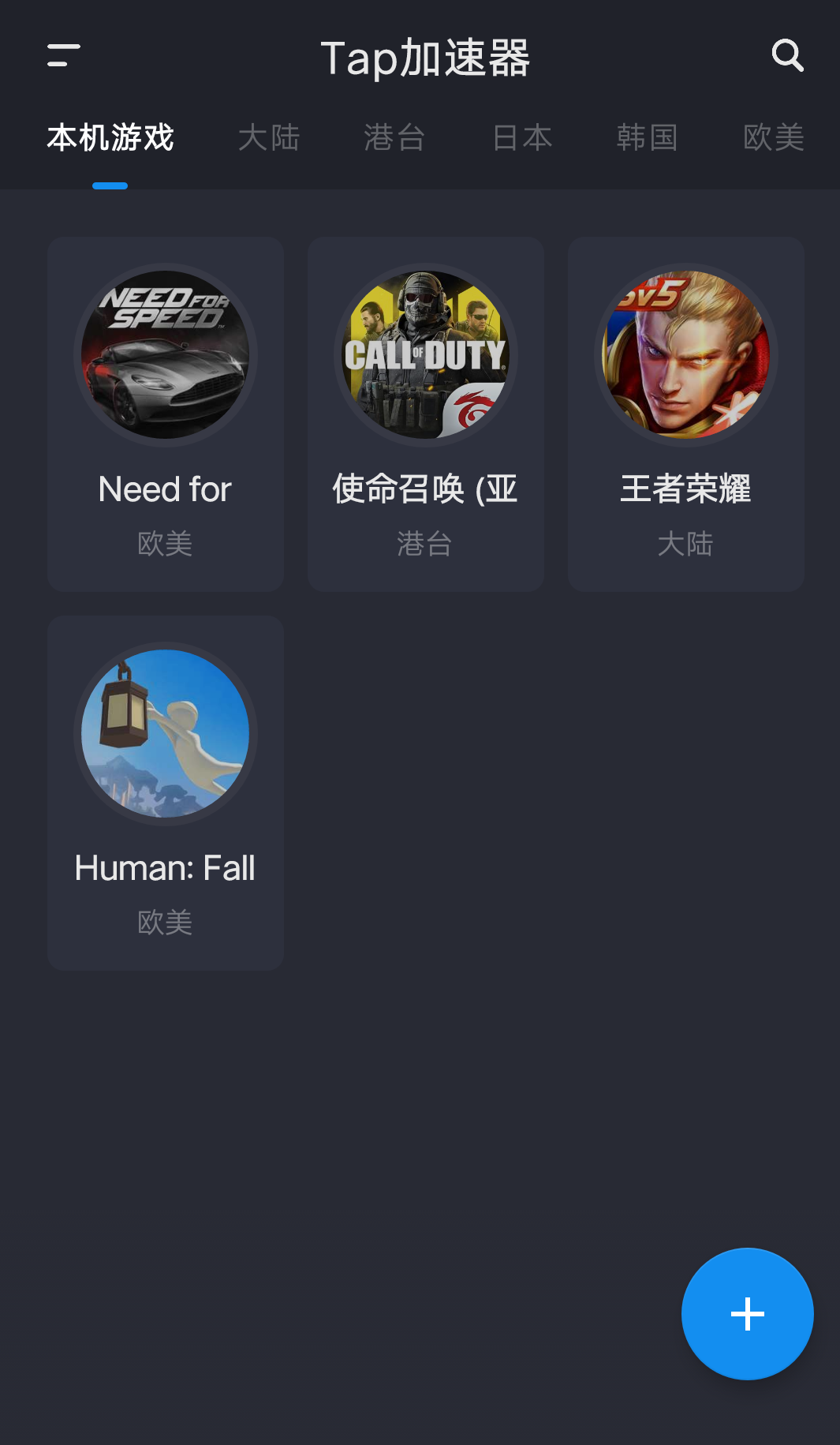The image size is (840, 1445).
Task: Click the 大陆 label under 王者荣耀
Action: pyautogui.click(x=685, y=544)
